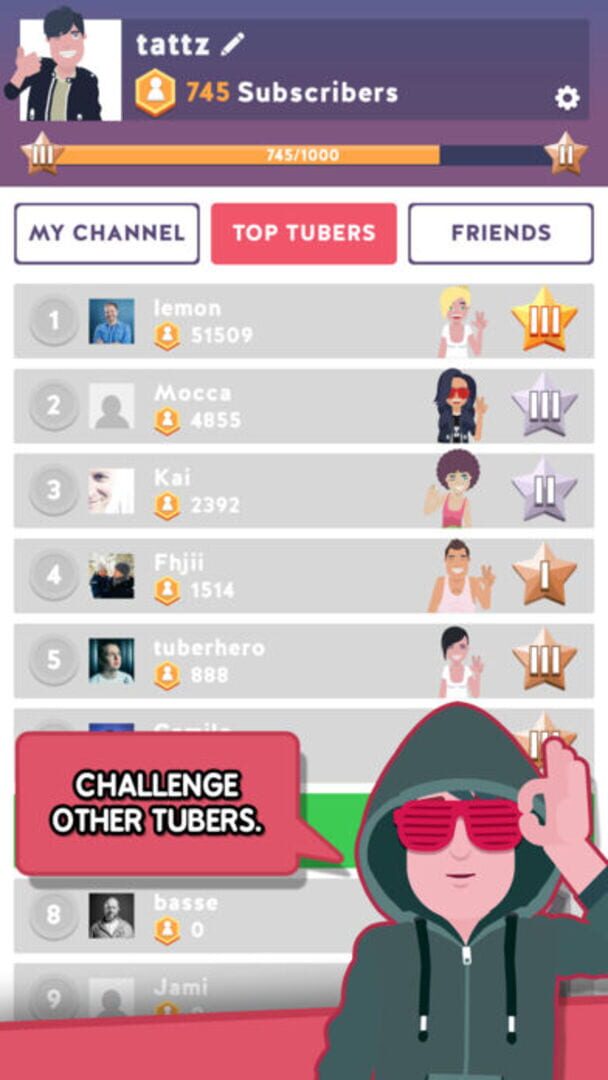Edit the username tattz with the pencil icon
The image size is (608, 1080).
232,44
